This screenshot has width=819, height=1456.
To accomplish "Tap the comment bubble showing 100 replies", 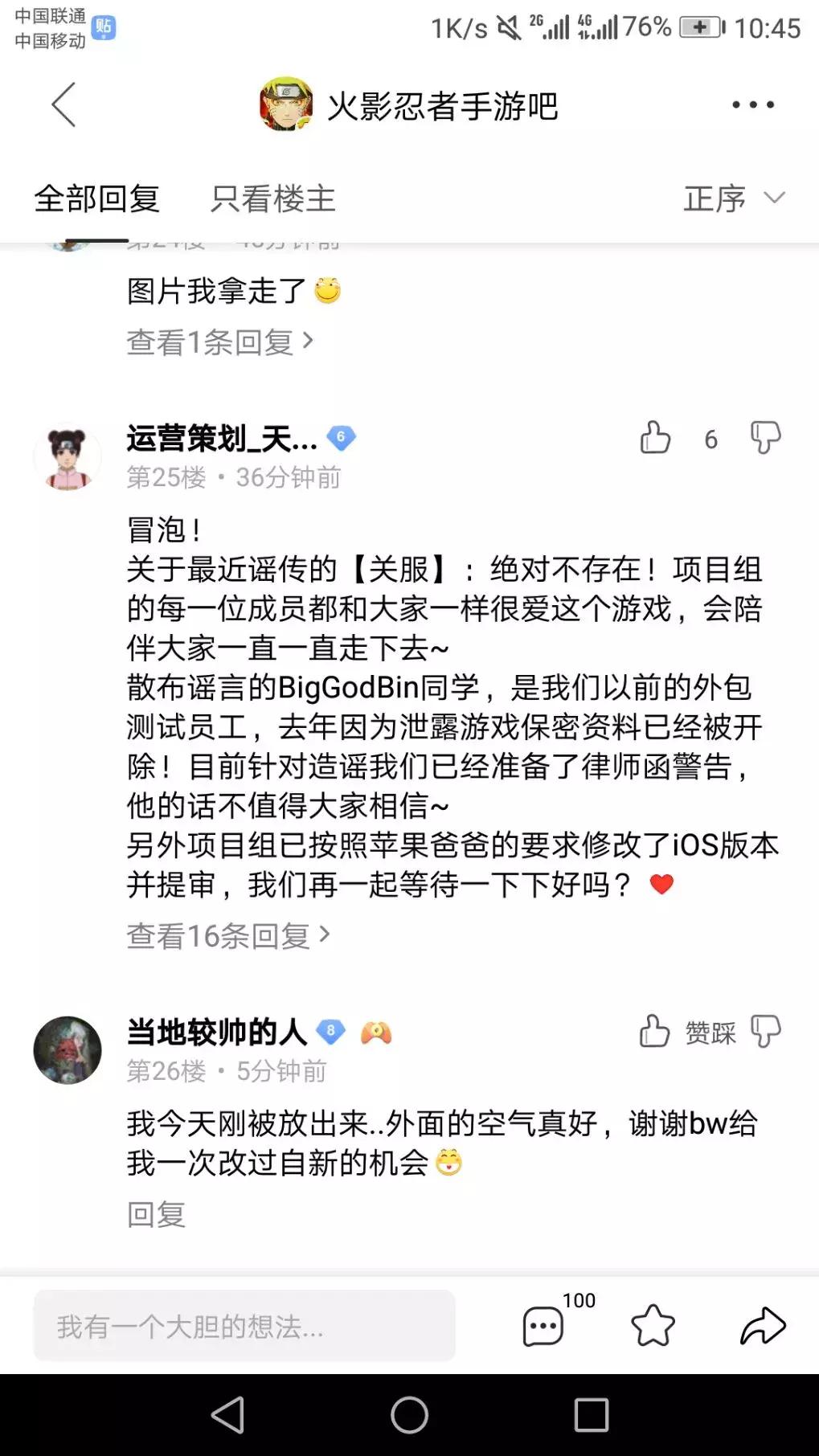I will pos(542,1325).
